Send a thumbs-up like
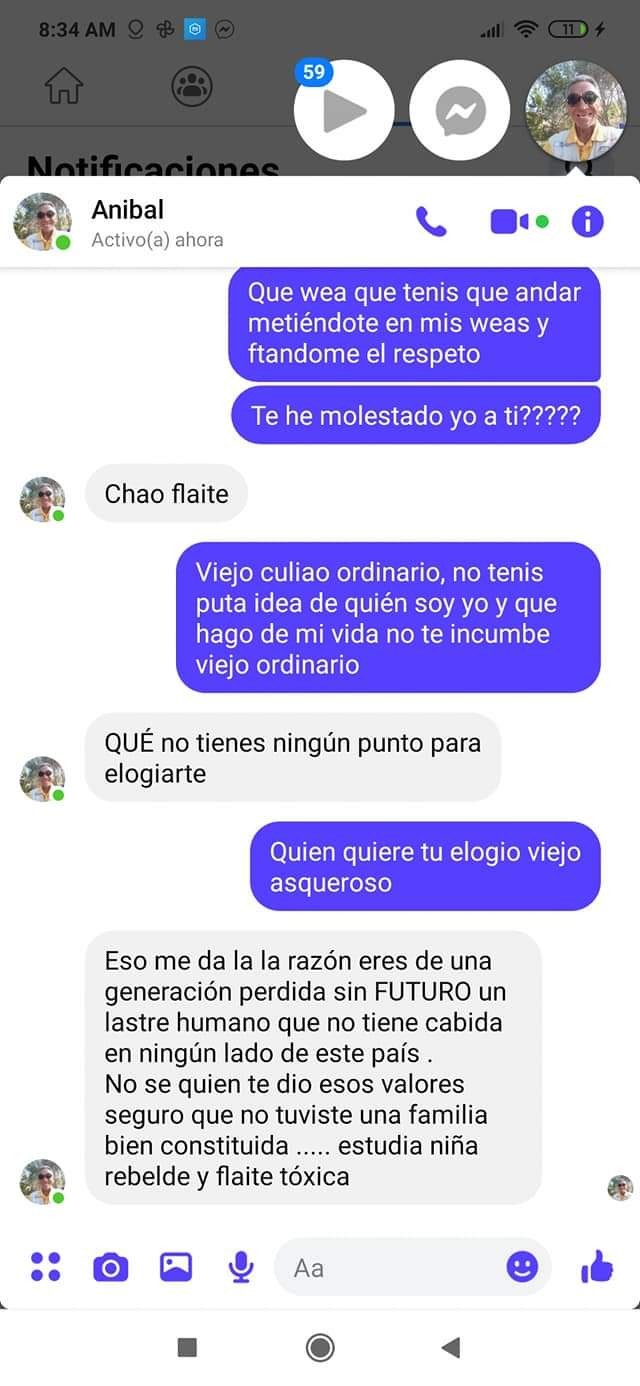Screen dimensions: 640x1386 tap(597, 1267)
